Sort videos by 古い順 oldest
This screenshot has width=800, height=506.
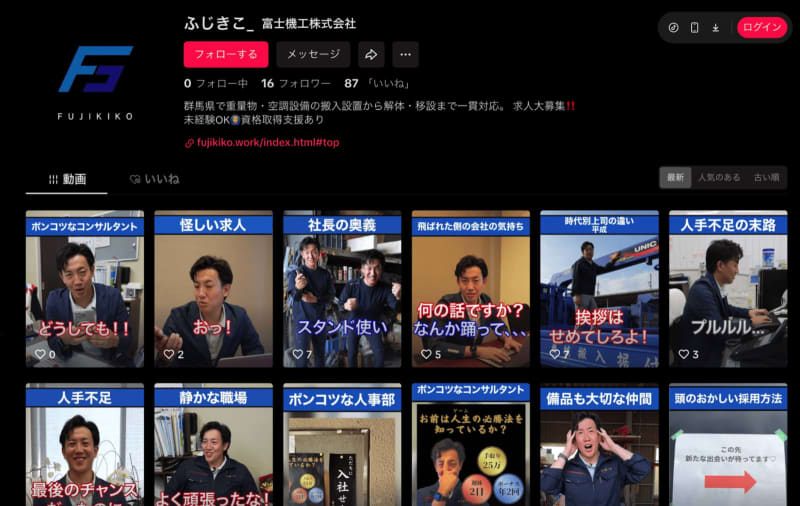pyautogui.click(x=767, y=177)
